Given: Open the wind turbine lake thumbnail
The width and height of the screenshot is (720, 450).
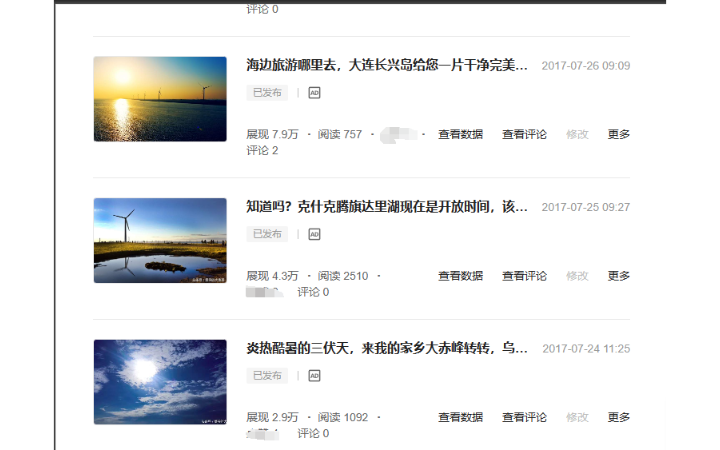Looking at the screenshot, I should pyautogui.click(x=160, y=240).
